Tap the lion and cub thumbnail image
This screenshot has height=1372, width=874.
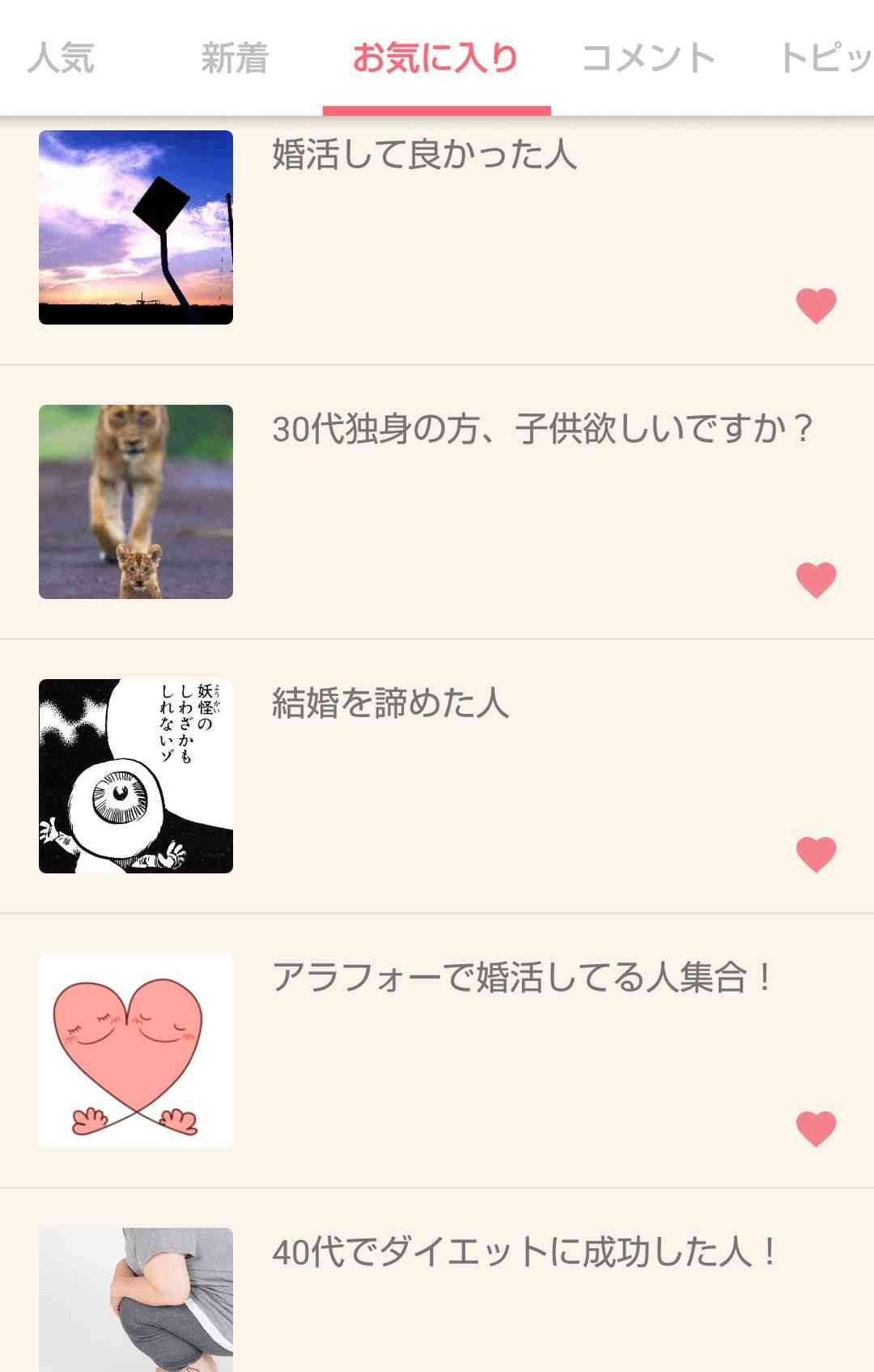(x=134, y=502)
